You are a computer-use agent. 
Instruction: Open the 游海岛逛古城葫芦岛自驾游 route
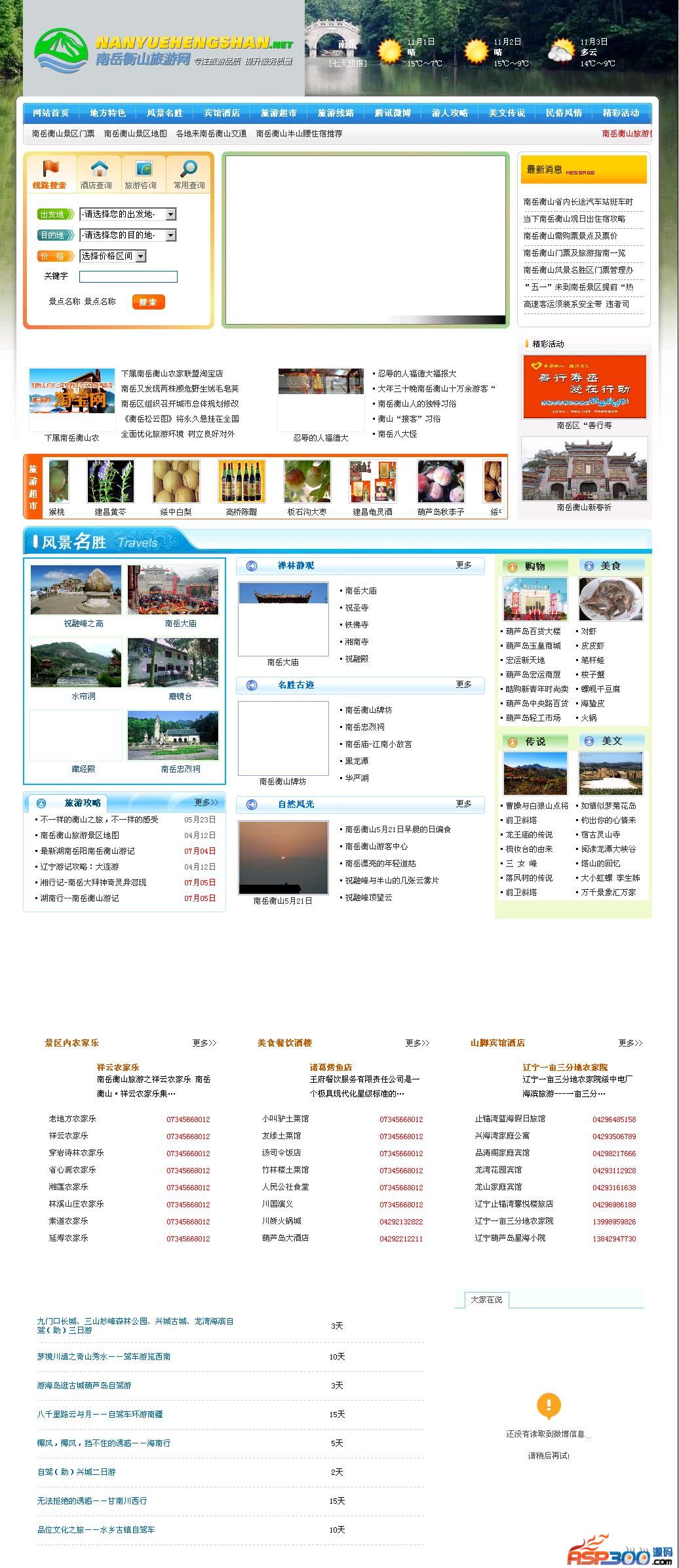[84, 1386]
